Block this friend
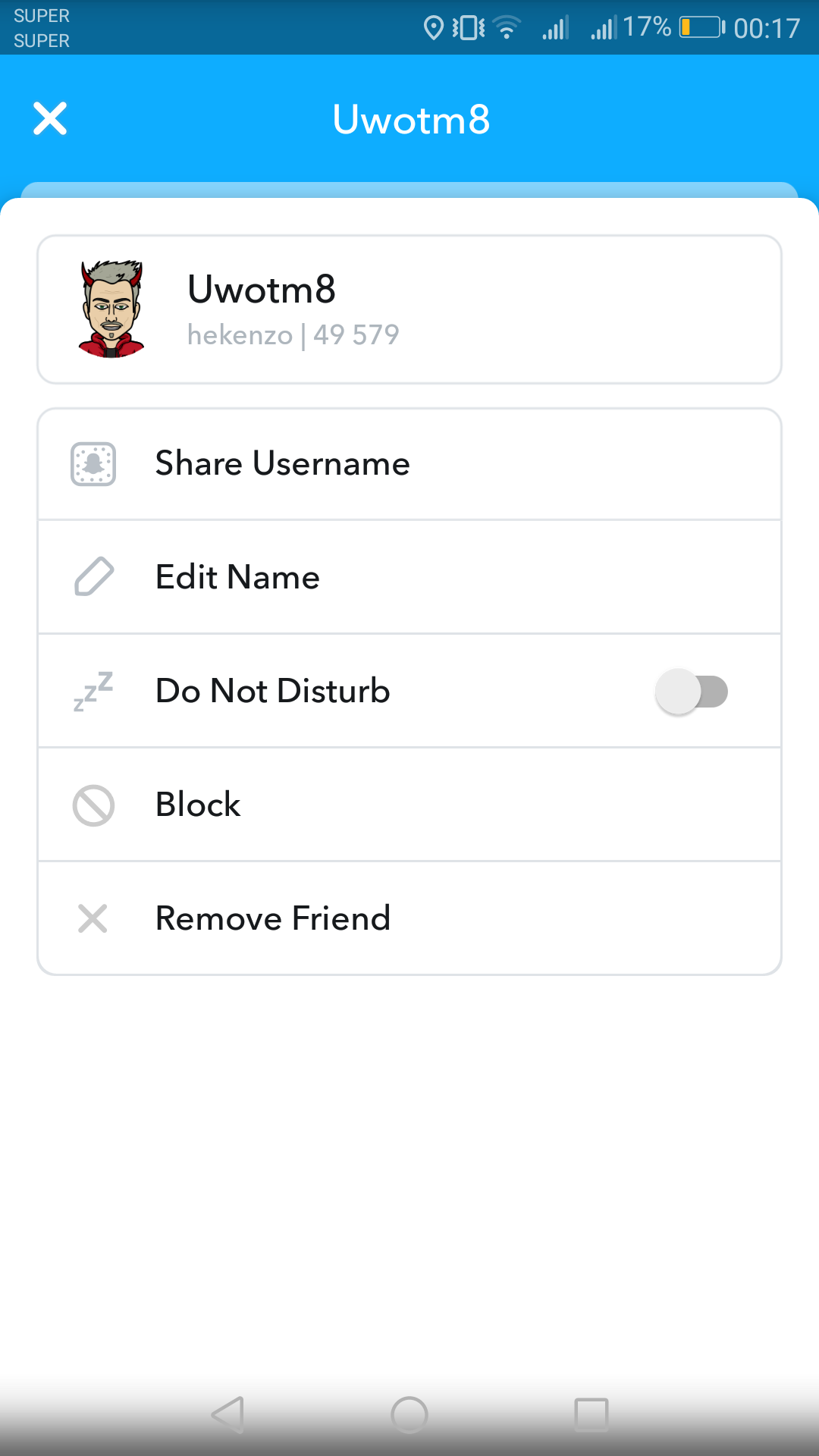The width and height of the screenshot is (819, 1456). click(x=409, y=805)
